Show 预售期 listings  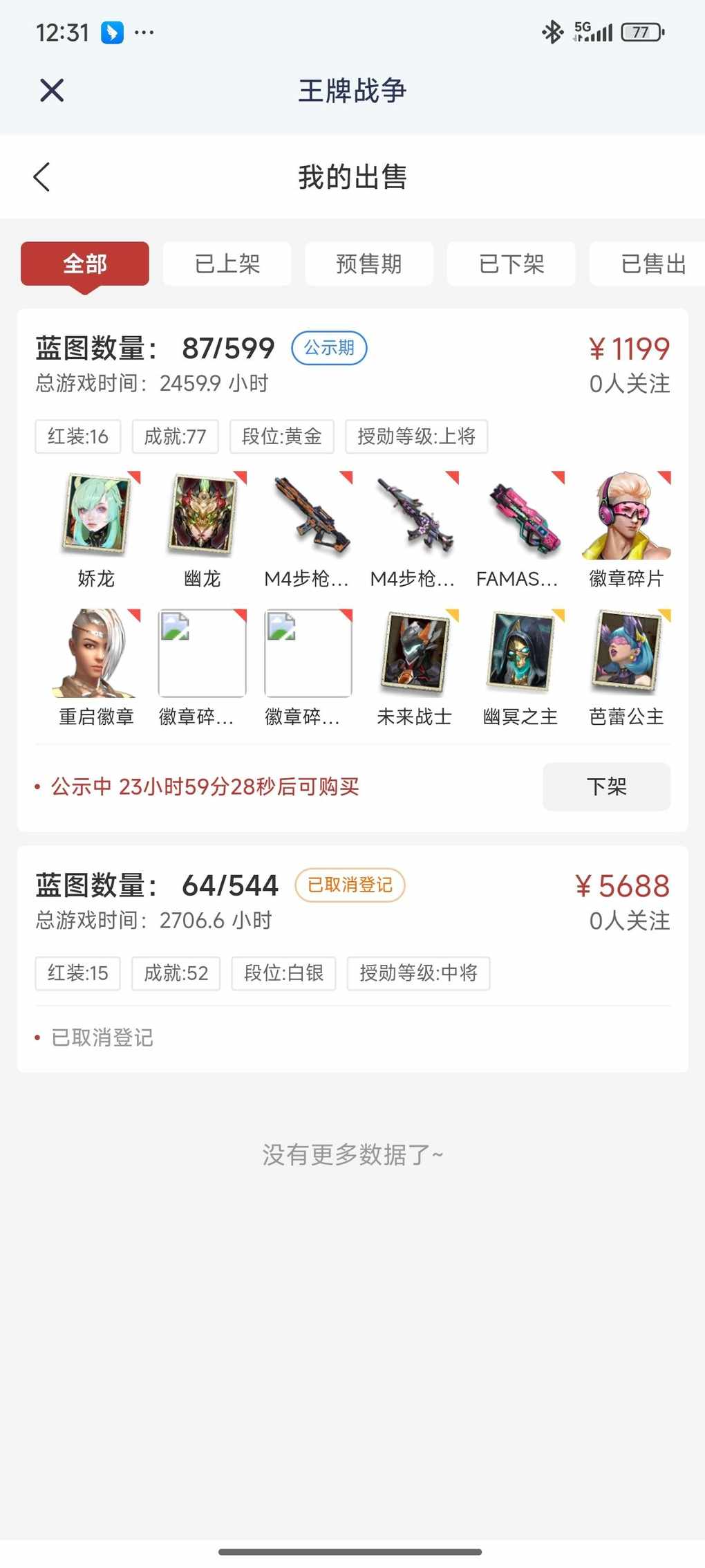[x=369, y=264]
